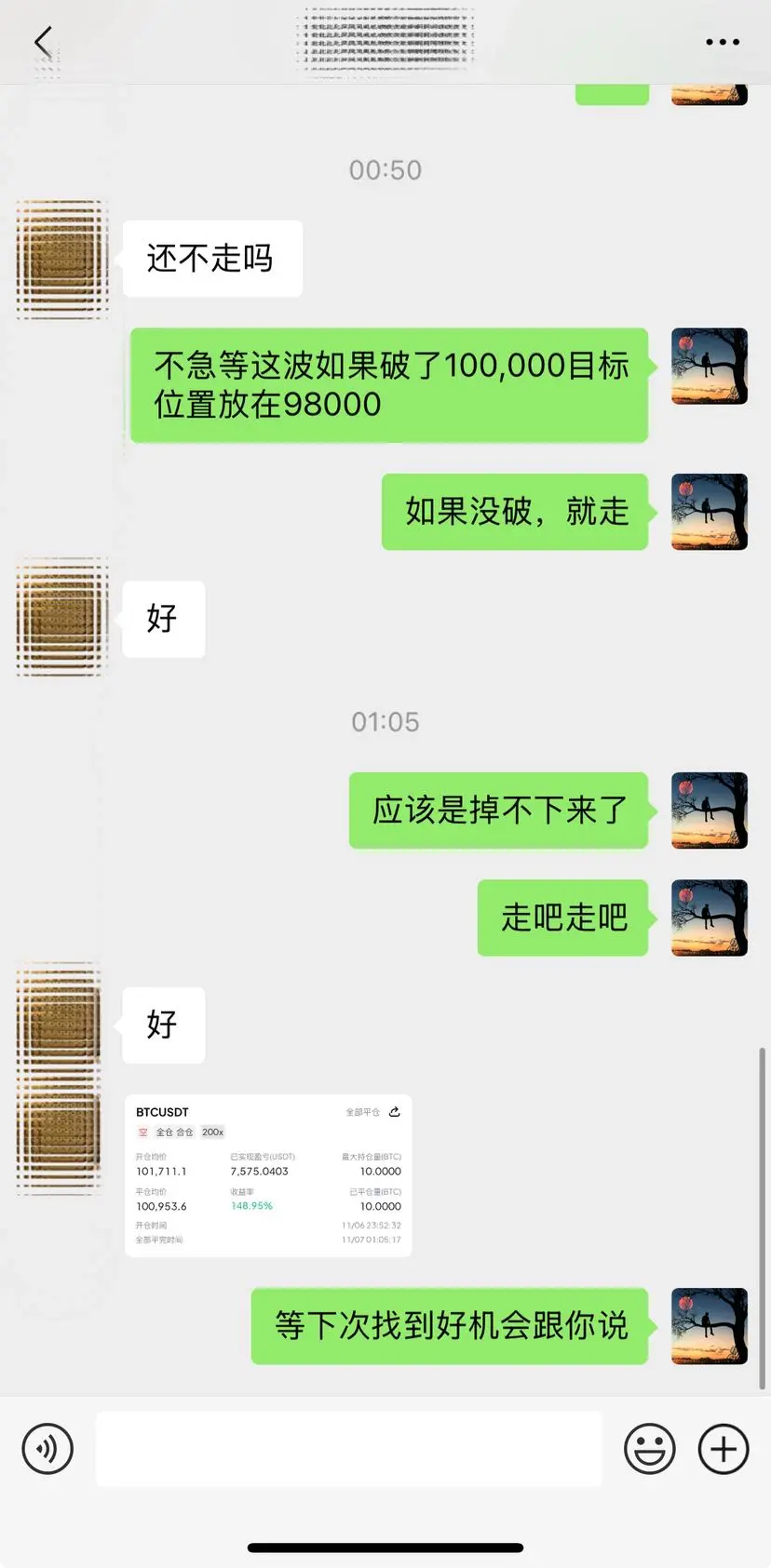Image resolution: width=771 pixels, height=1568 pixels.
Task: Tap the BTCUSDT title on the trade card
Action: [162, 1111]
